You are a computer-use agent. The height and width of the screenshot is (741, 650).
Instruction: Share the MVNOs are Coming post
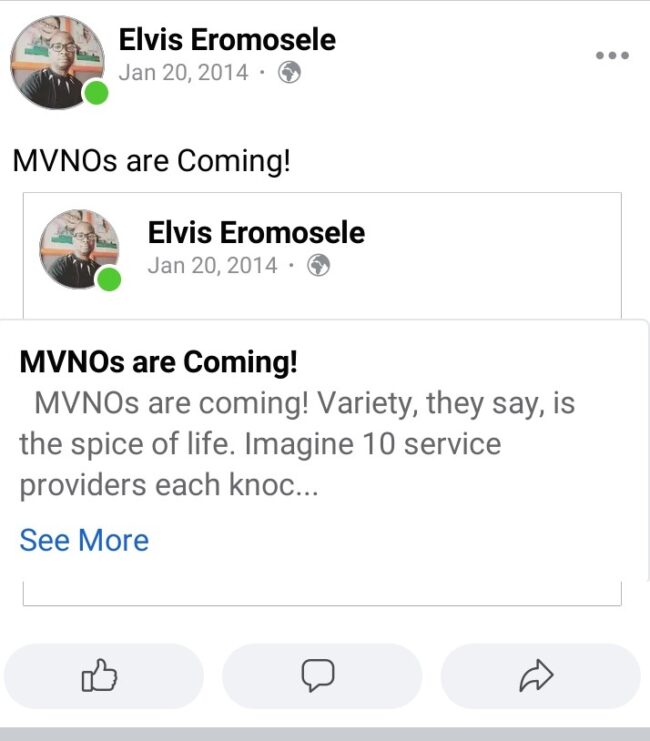[538, 677]
